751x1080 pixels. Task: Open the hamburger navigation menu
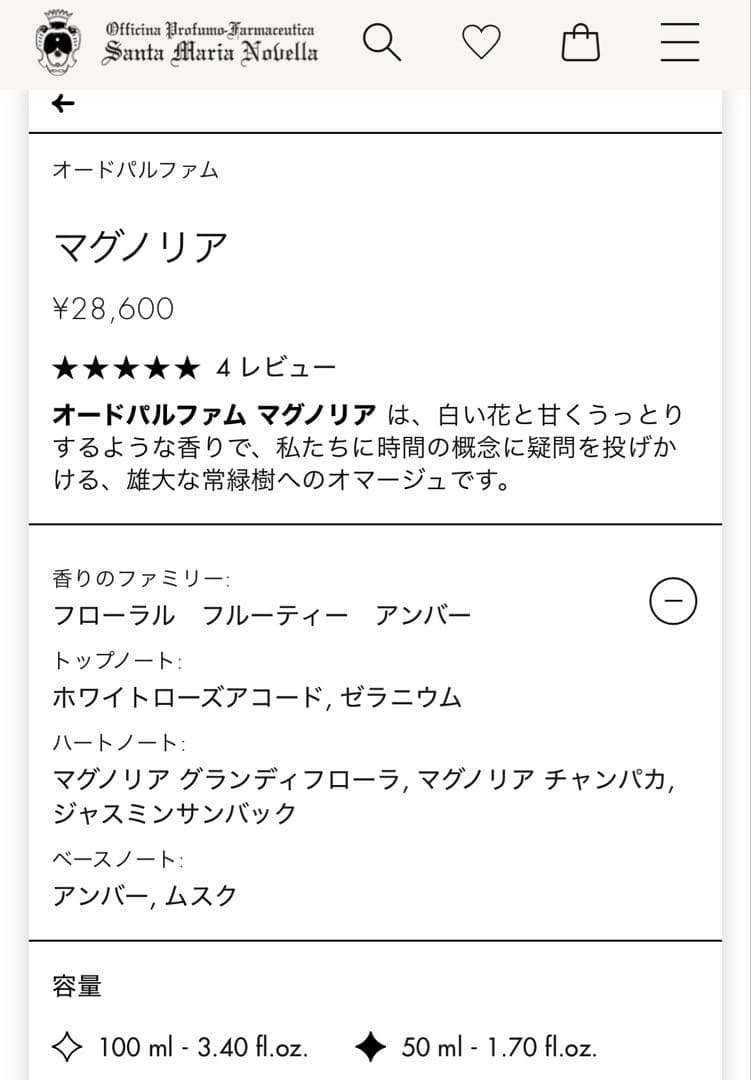coord(679,42)
